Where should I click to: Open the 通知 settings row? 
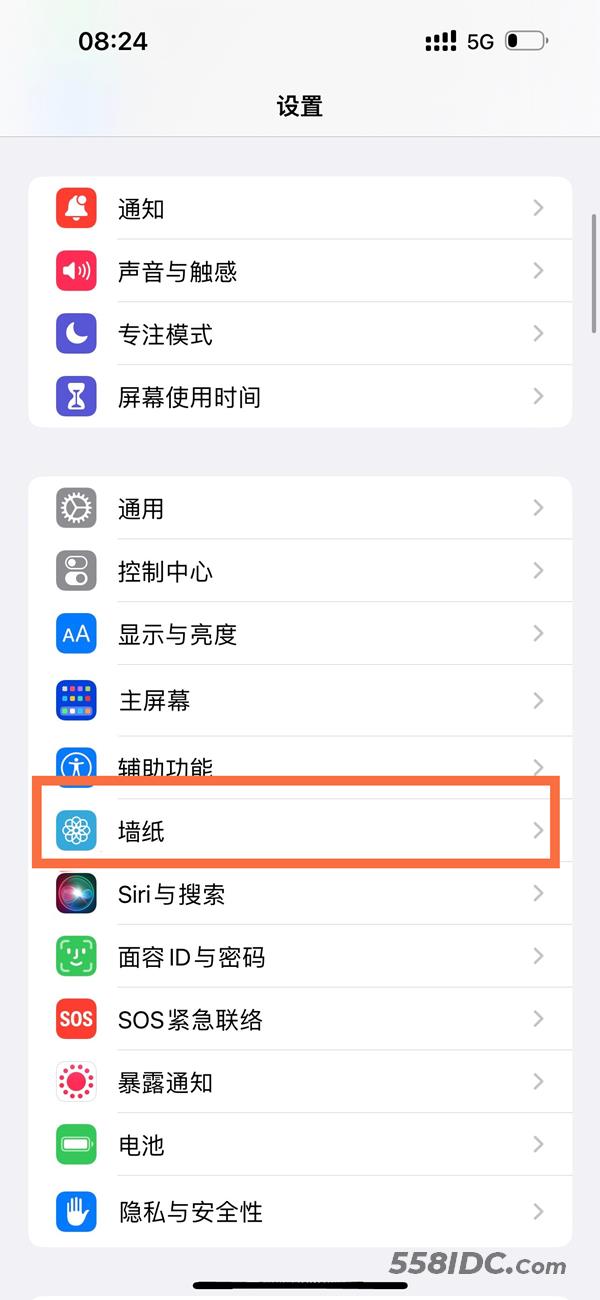(x=300, y=208)
